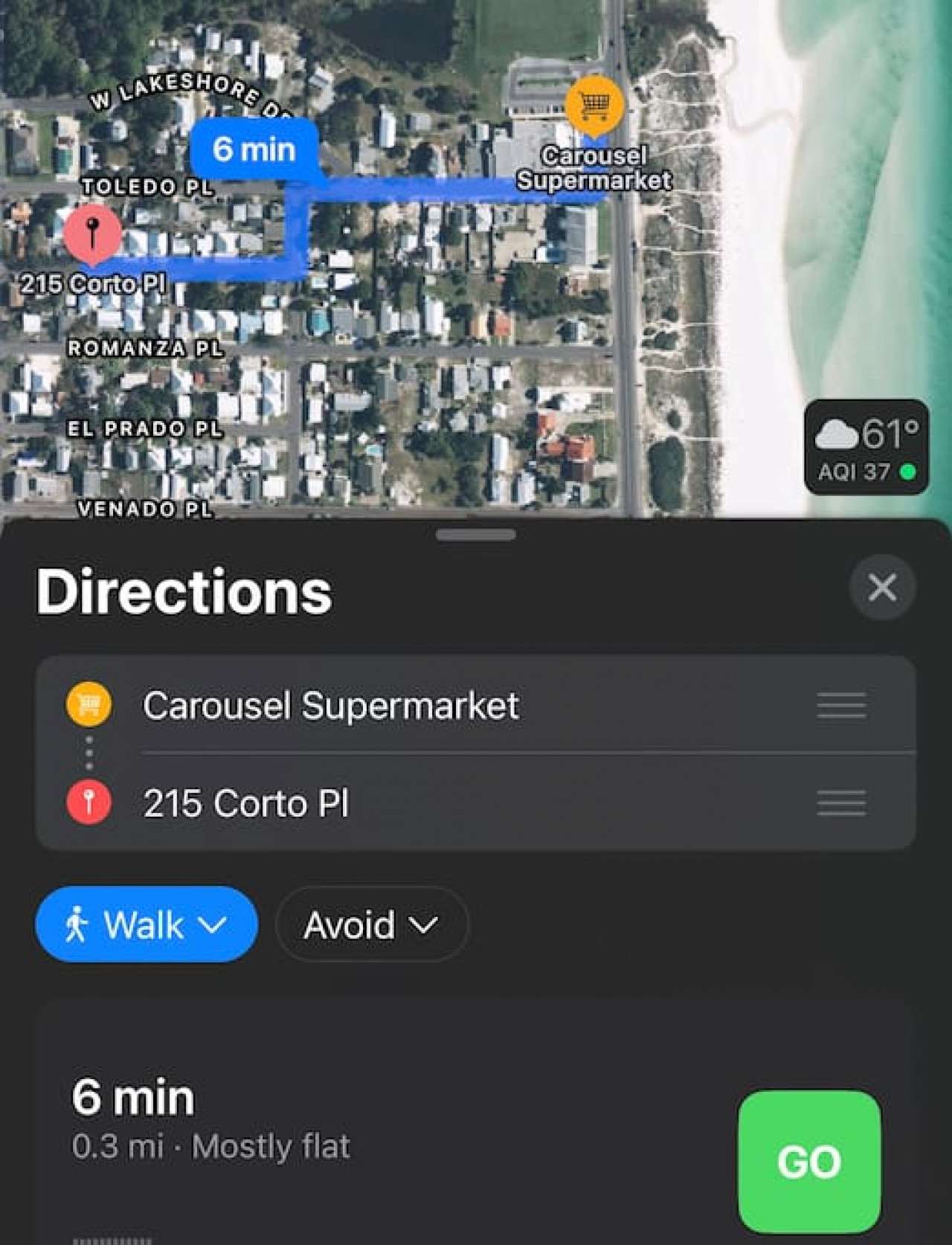Image resolution: width=952 pixels, height=1245 pixels.
Task: Tap the 6 min route label on map
Action: (x=254, y=149)
